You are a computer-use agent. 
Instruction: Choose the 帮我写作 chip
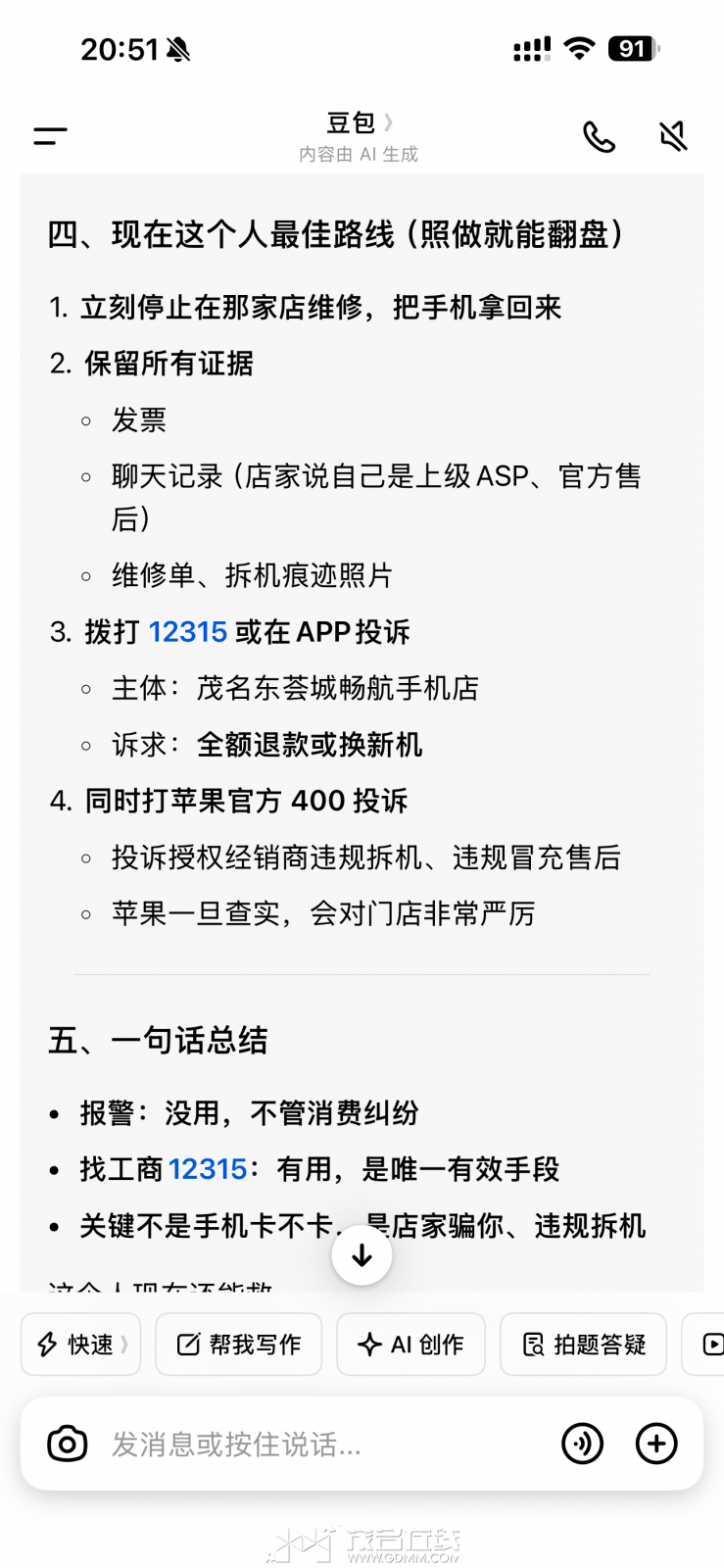tap(238, 1345)
